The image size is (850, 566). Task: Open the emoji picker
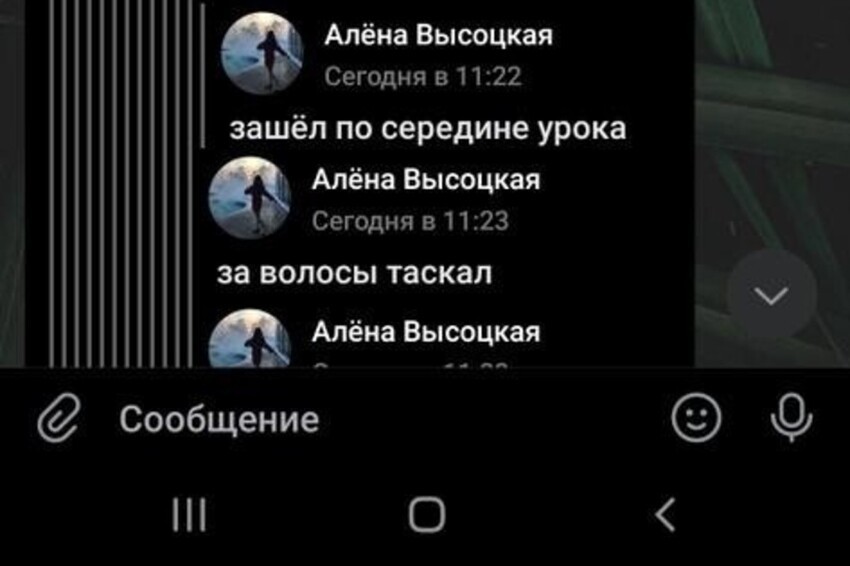696,418
